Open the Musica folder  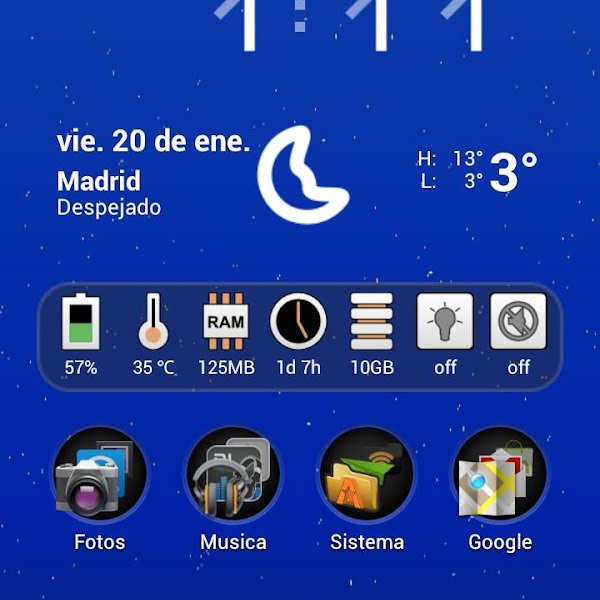[233, 475]
